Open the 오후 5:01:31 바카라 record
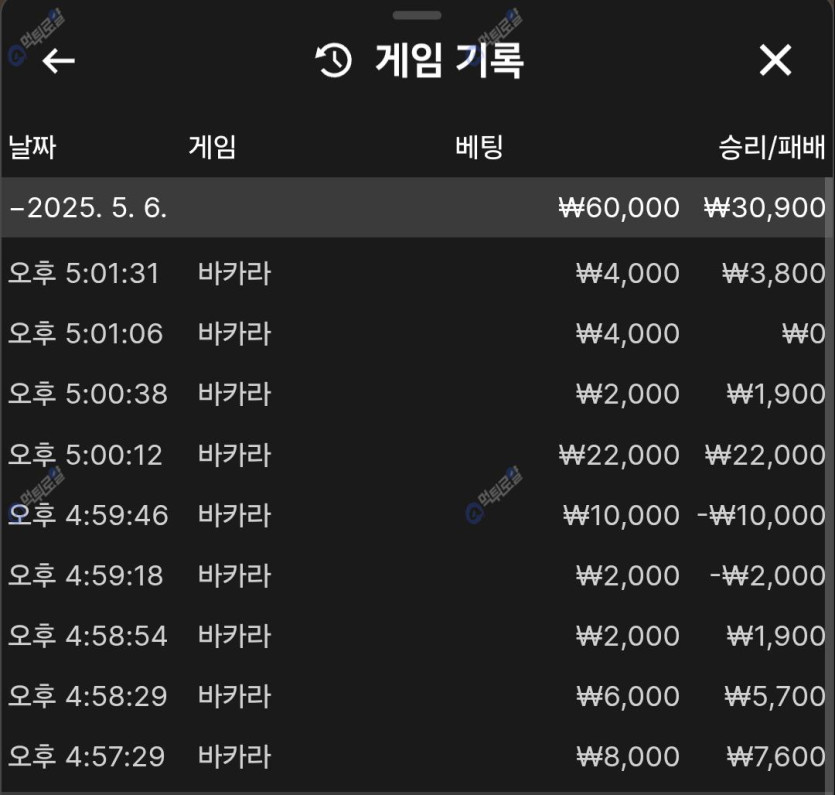Image resolution: width=835 pixels, height=795 pixels. click(417, 273)
